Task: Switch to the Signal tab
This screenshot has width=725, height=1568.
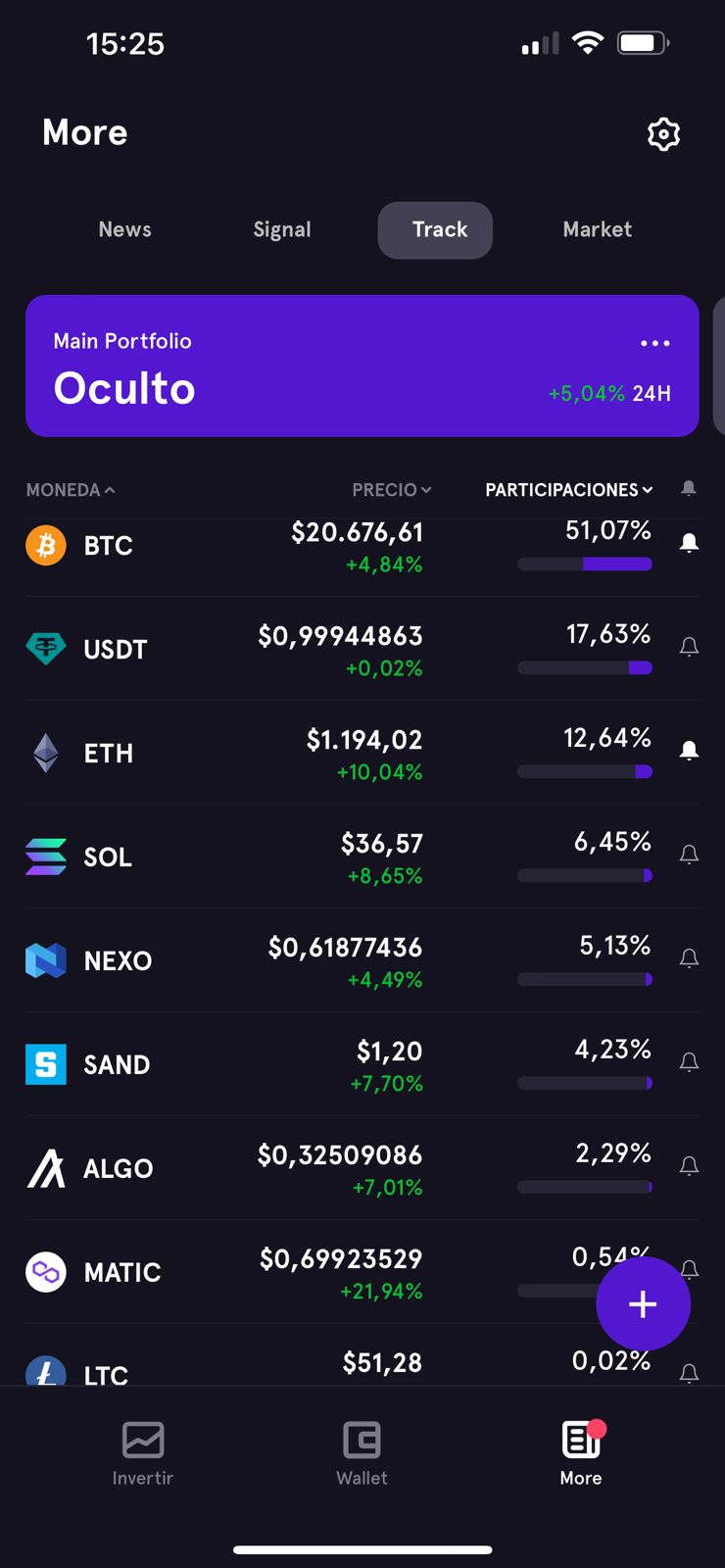Action: click(282, 229)
